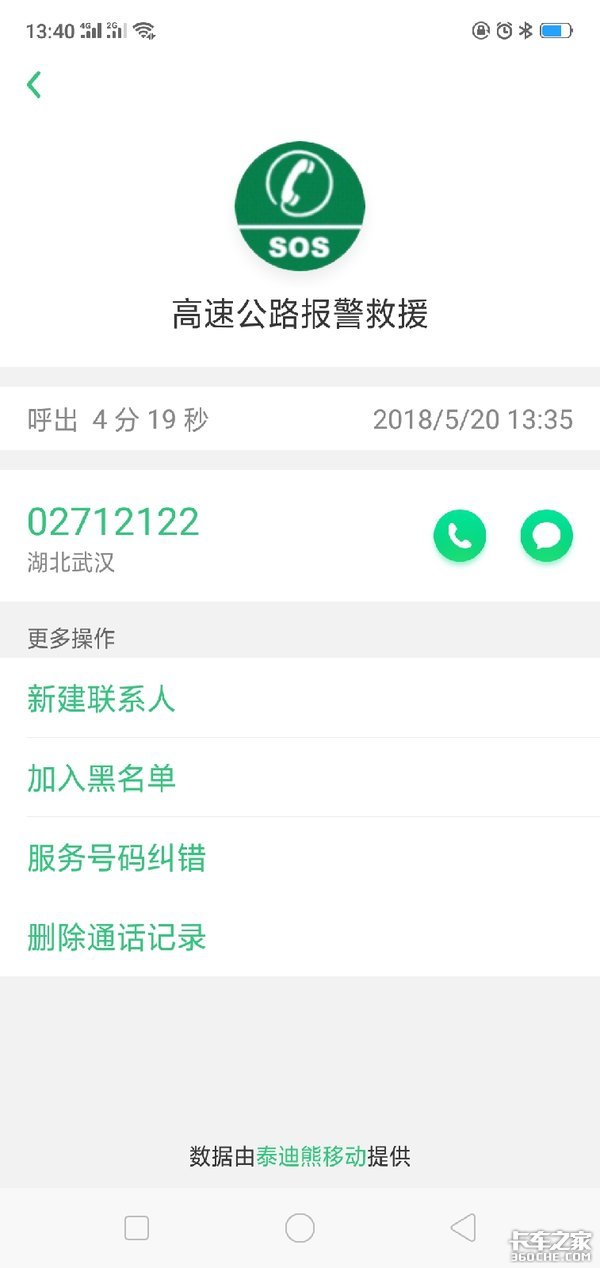The height and width of the screenshot is (1268, 600).
Task: Open 服务号码纠错 option
Action: coord(116,858)
